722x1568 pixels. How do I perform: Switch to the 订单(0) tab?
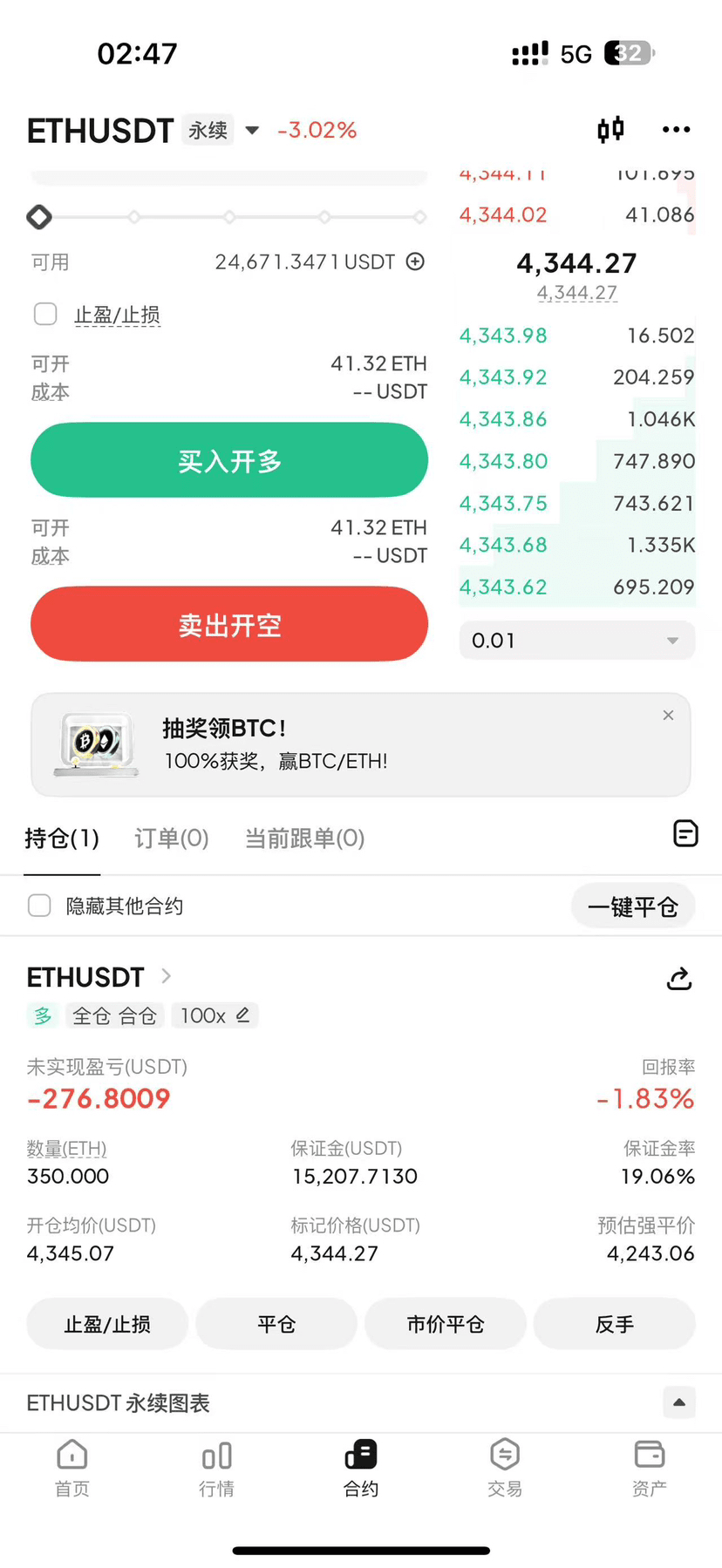tap(172, 838)
